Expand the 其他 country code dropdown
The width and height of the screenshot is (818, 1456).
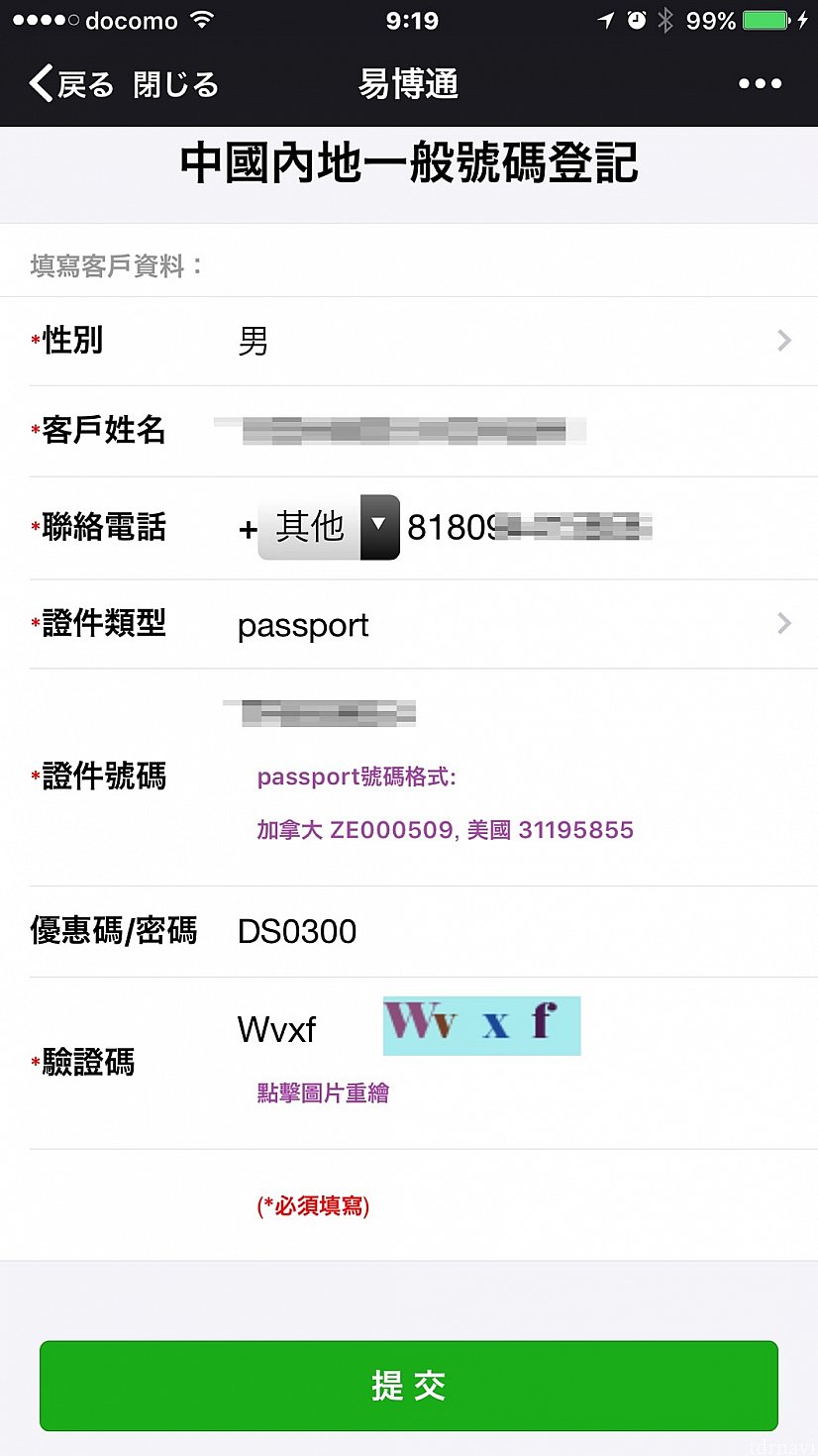(x=329, y=527)
